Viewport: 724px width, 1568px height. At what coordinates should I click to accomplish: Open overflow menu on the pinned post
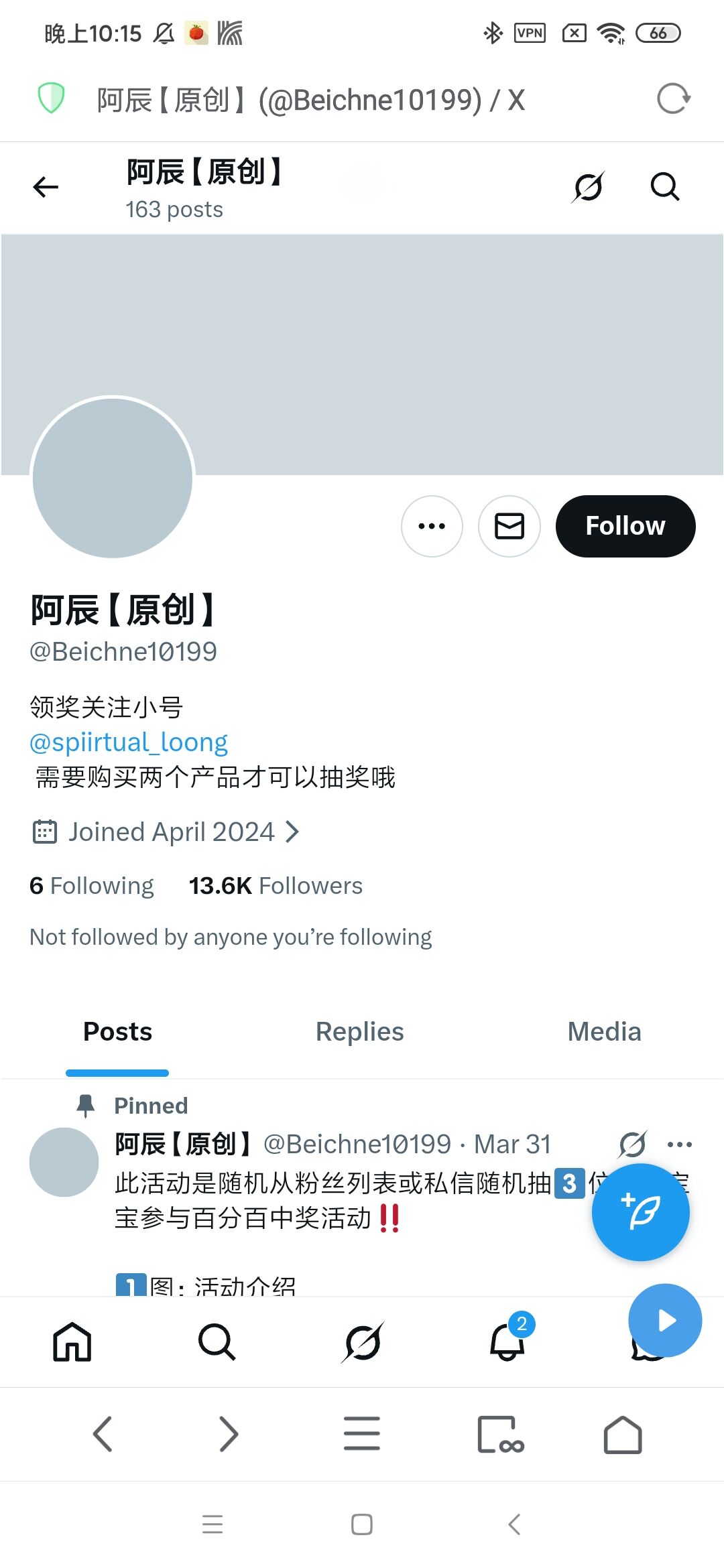pos(680,1145)
